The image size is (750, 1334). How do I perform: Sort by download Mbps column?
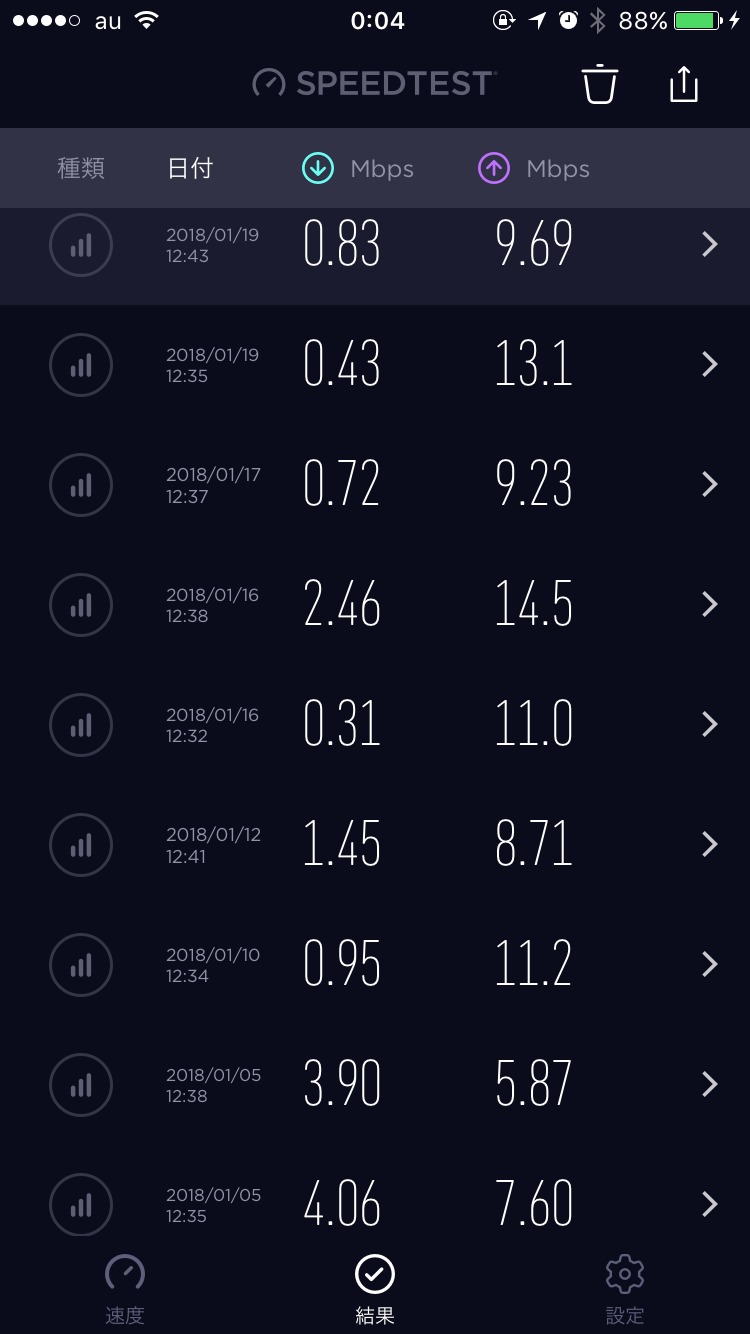pos(358,169)
